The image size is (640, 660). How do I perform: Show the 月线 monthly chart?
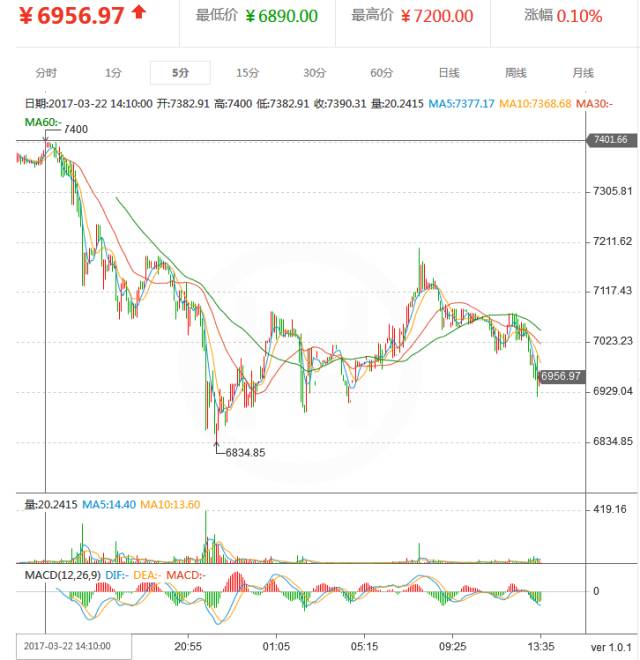pyautogui.click(x=582, y=73)
